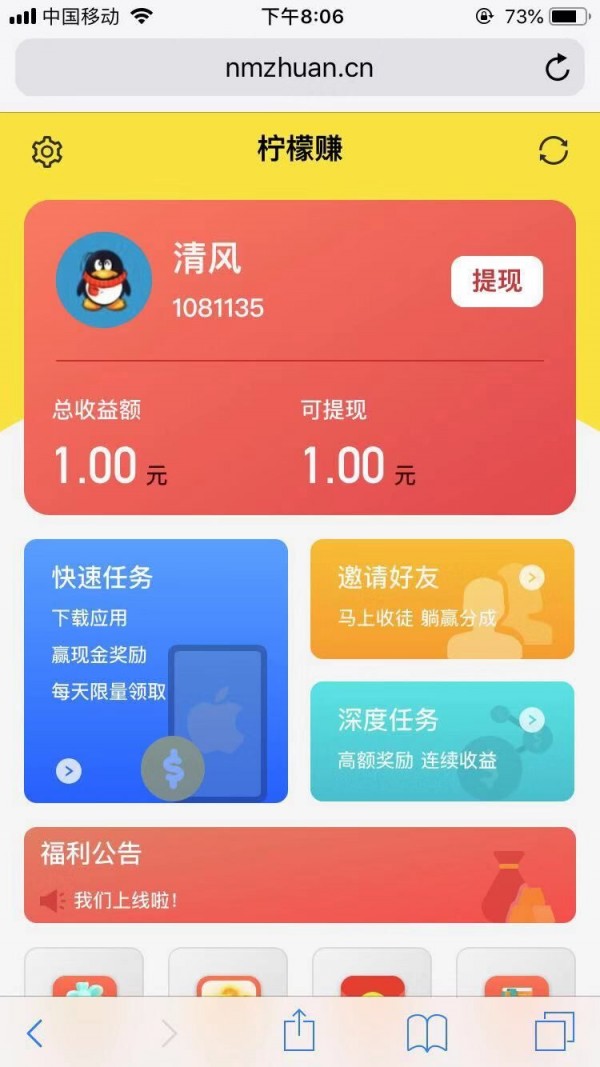Tap the 清风 profile avatar
This screenshot has width=600, height=1067.
(x=104, y=280)
